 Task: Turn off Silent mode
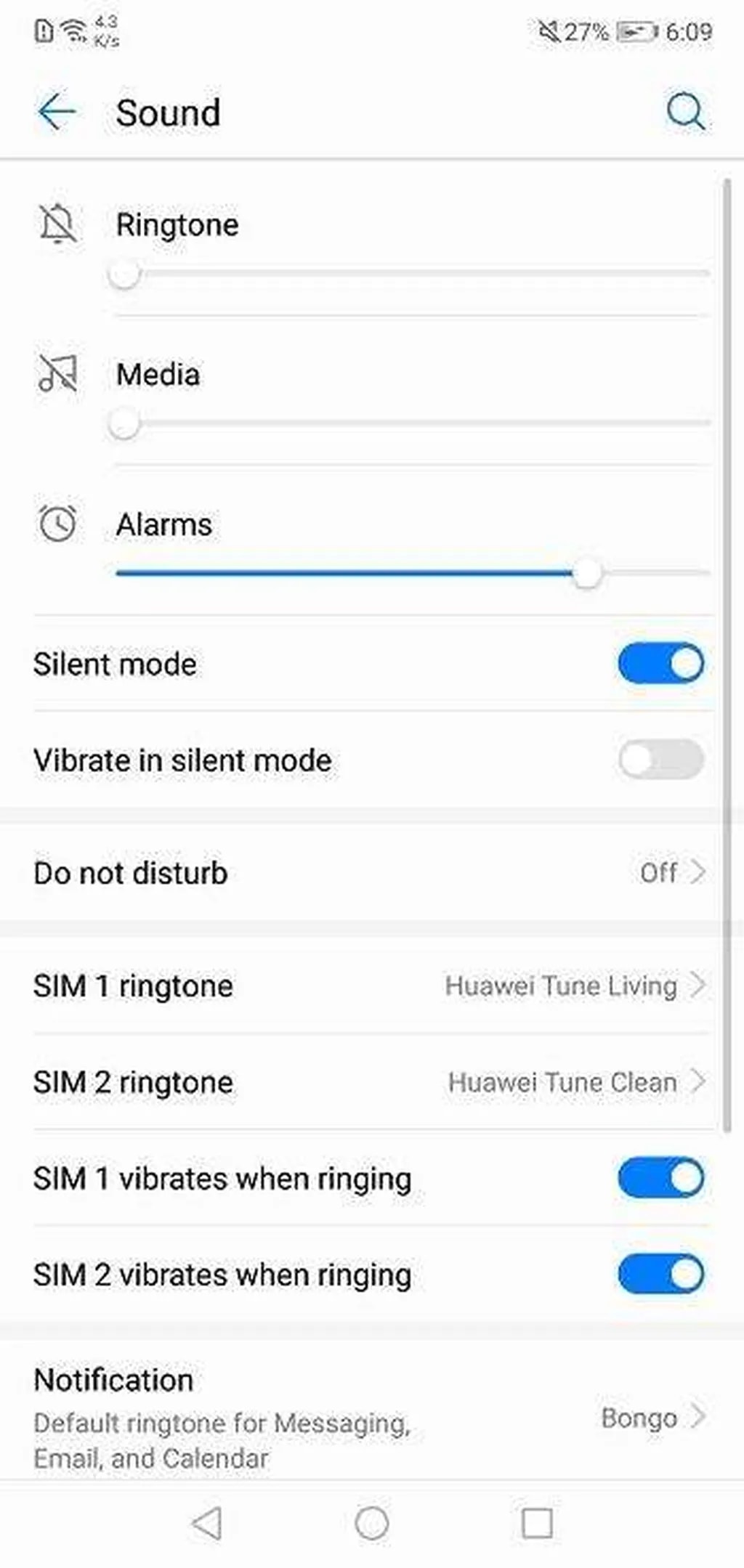[x=660, y=664]
